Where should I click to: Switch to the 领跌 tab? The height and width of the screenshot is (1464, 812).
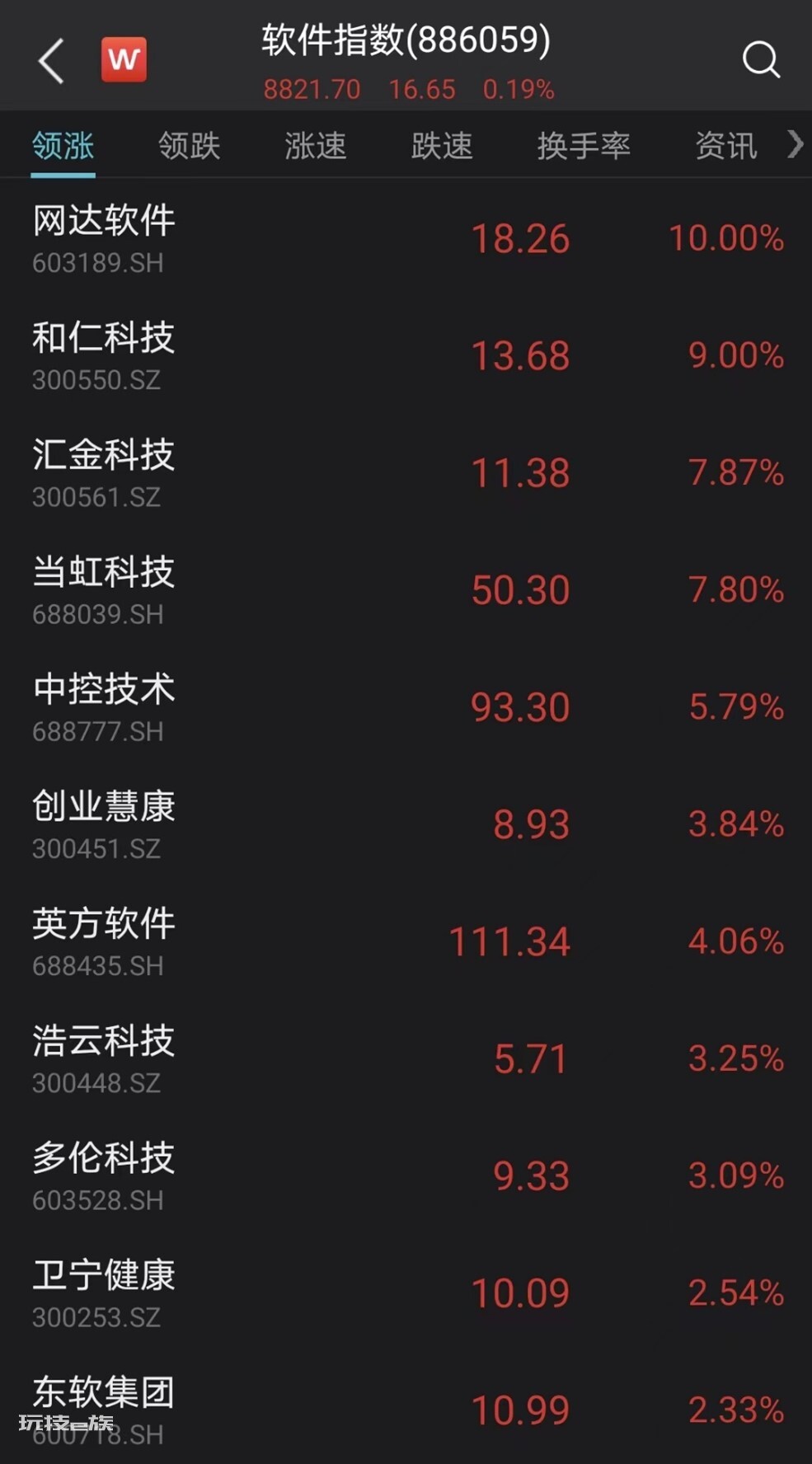point(189,146)
